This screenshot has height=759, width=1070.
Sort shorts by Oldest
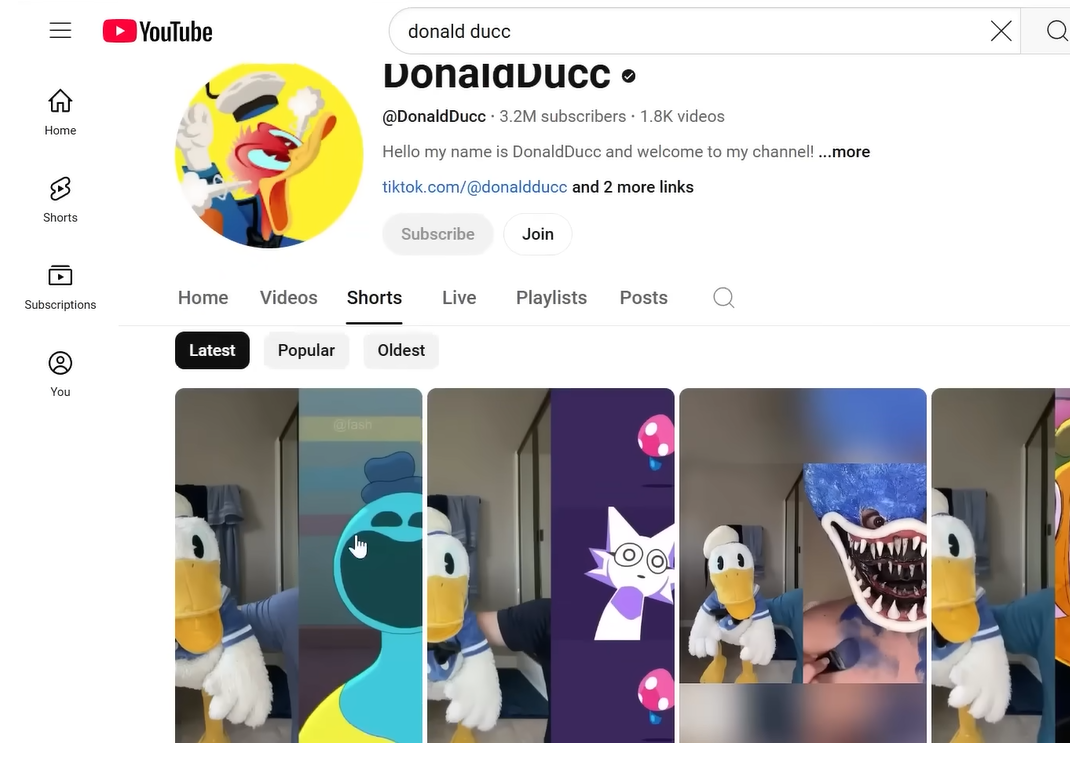401,351
